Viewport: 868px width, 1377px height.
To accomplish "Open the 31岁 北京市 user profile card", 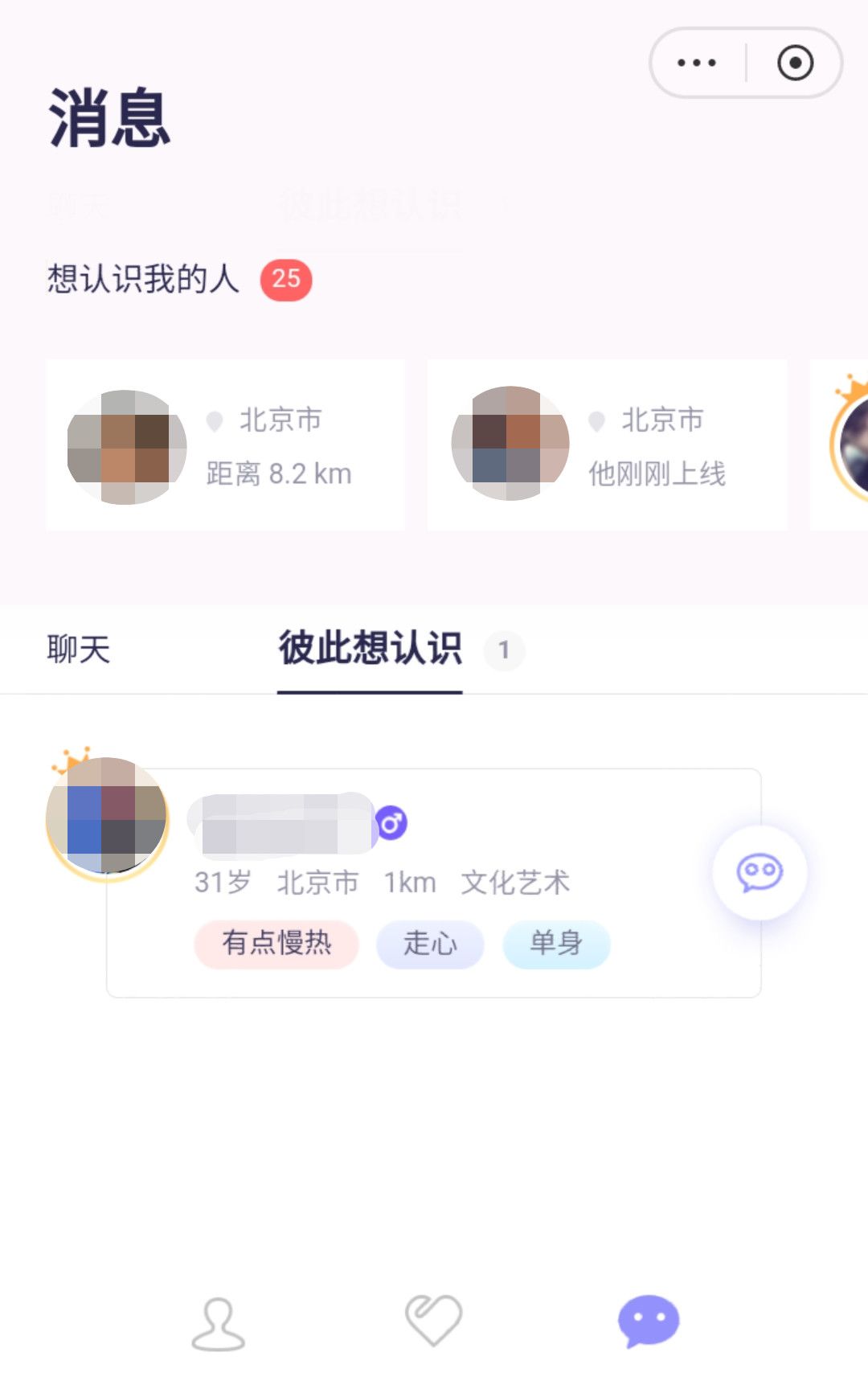I will [x=434, y=883].
